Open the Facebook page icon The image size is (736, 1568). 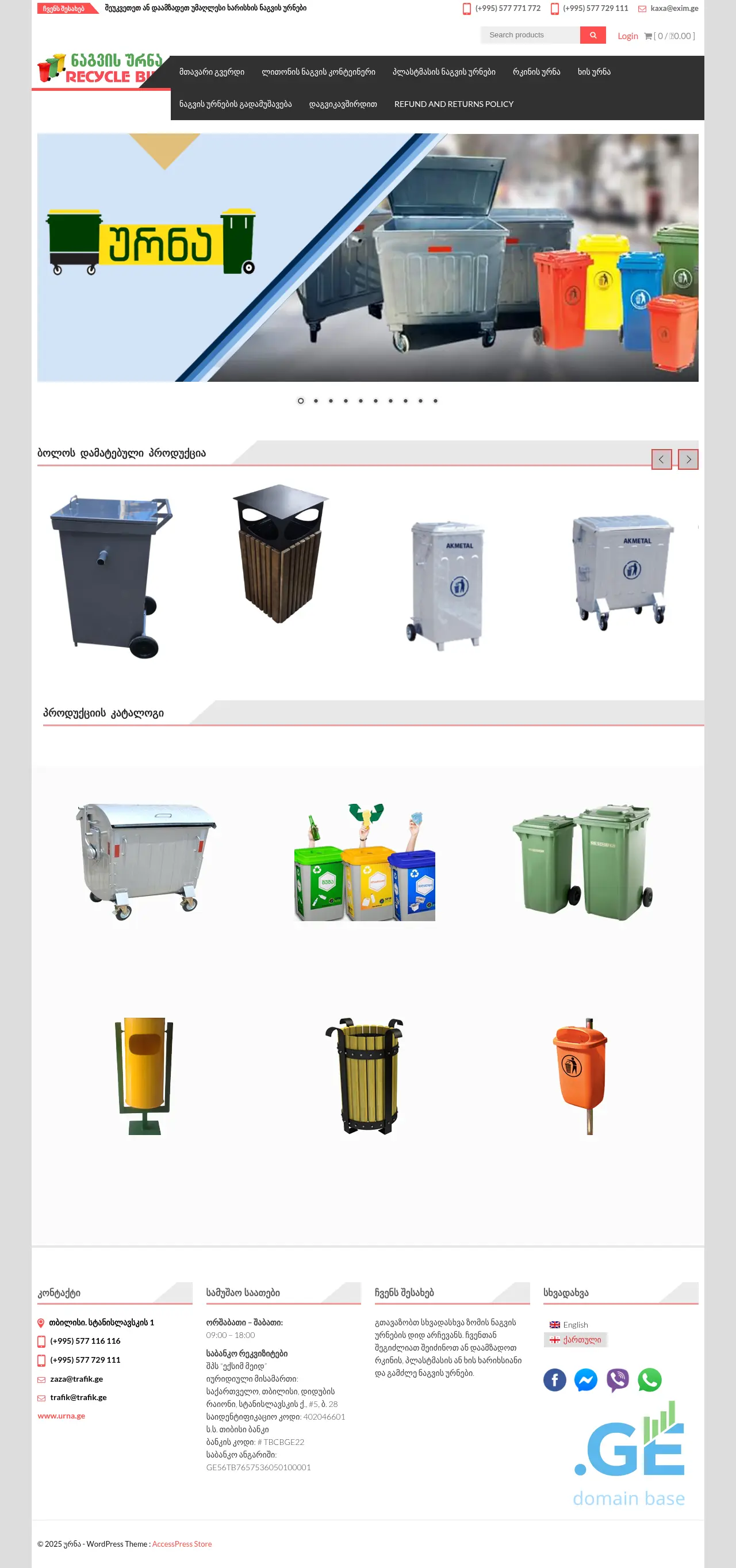[554, 1379]
